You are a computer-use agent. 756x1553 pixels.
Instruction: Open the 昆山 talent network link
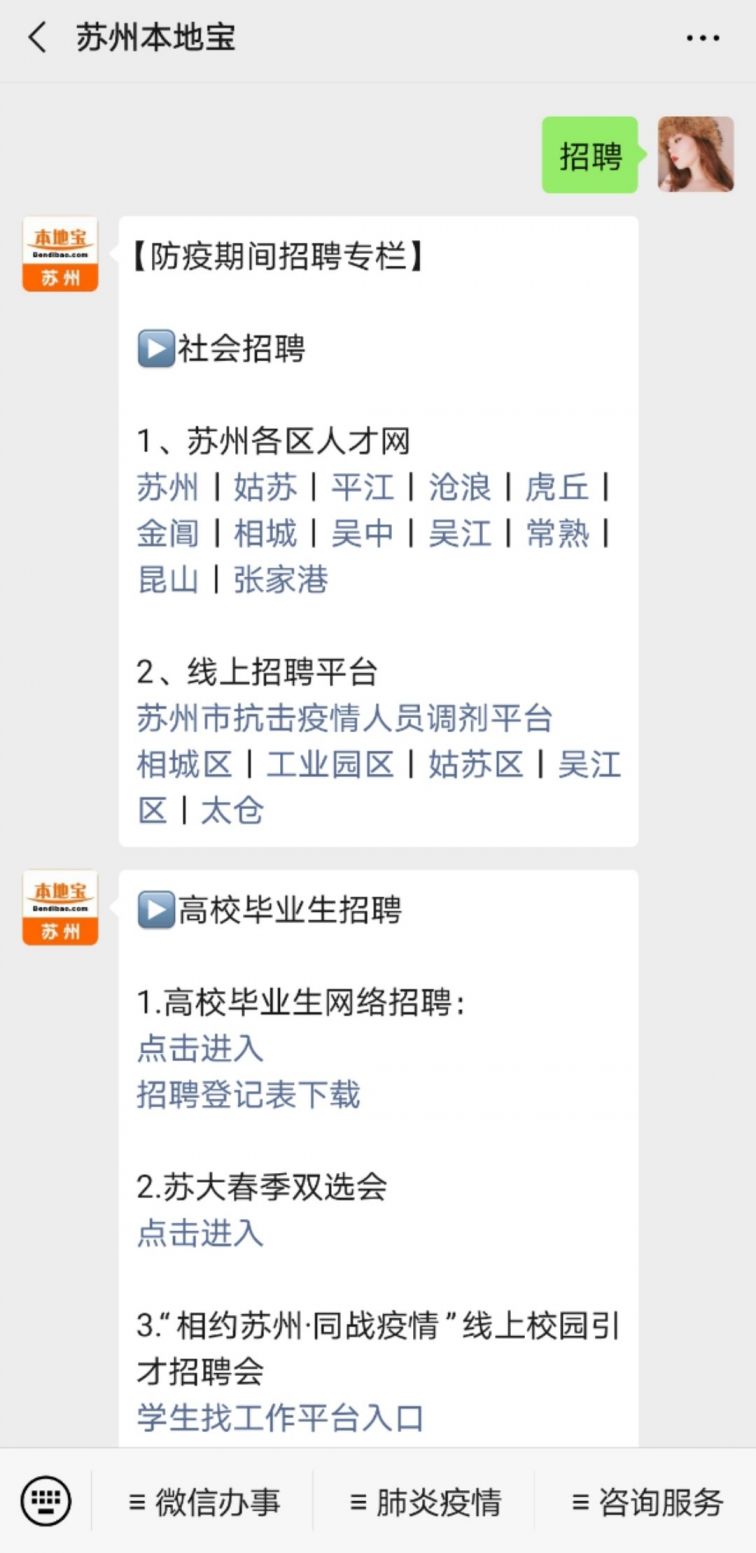coord(168,579)
